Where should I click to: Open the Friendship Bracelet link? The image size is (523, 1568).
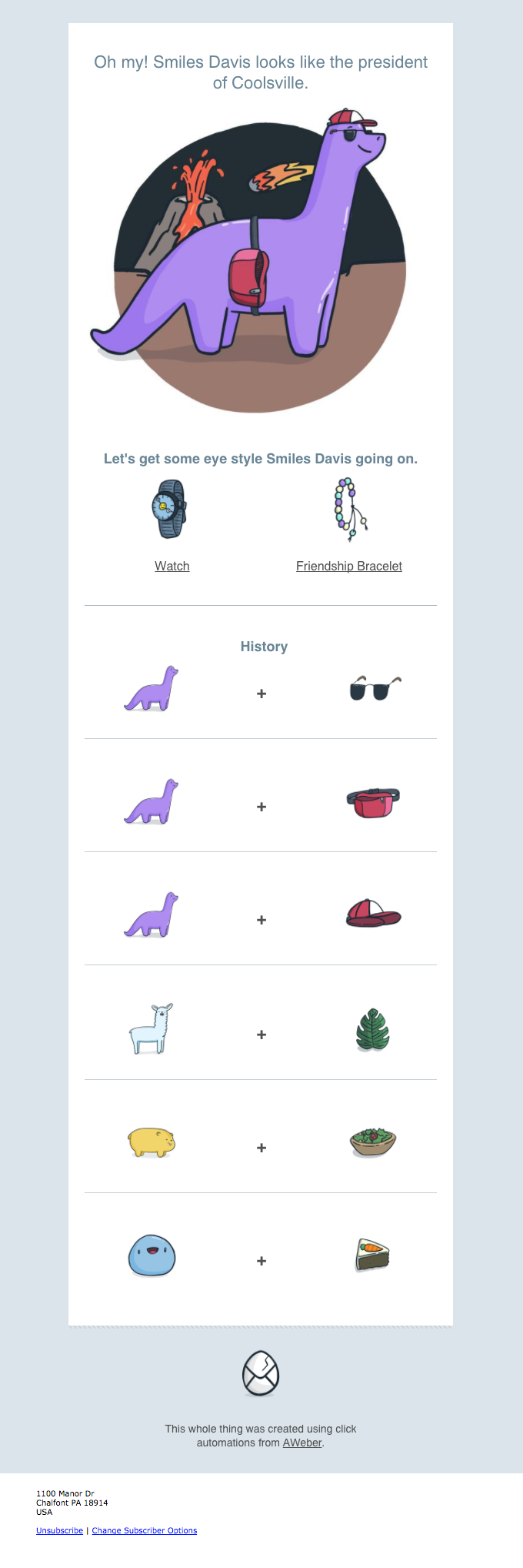coord(348,566)
